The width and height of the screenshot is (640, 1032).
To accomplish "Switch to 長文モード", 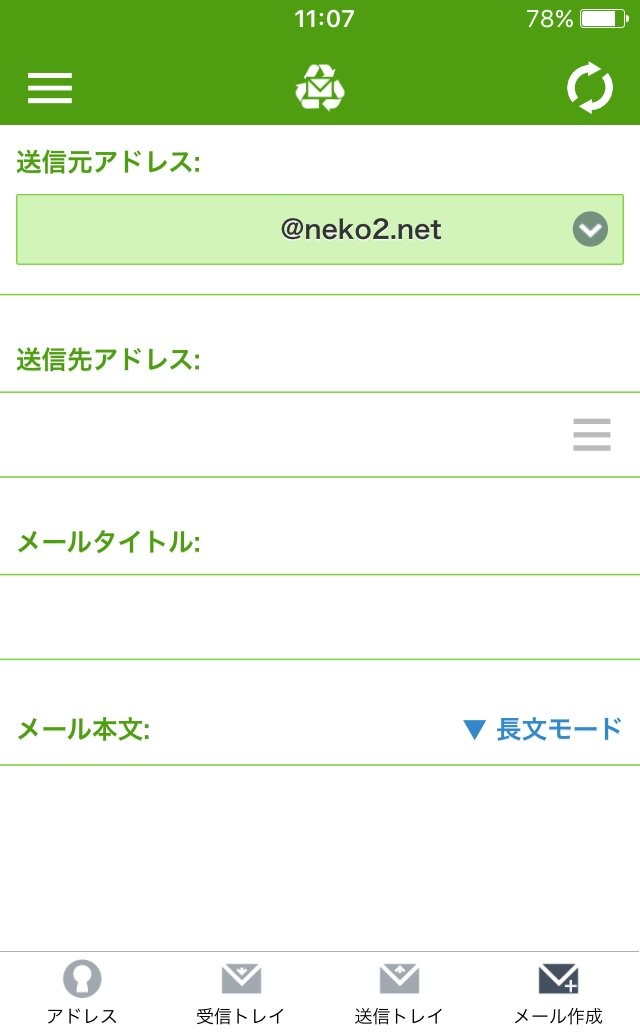I will click(543, 729).
